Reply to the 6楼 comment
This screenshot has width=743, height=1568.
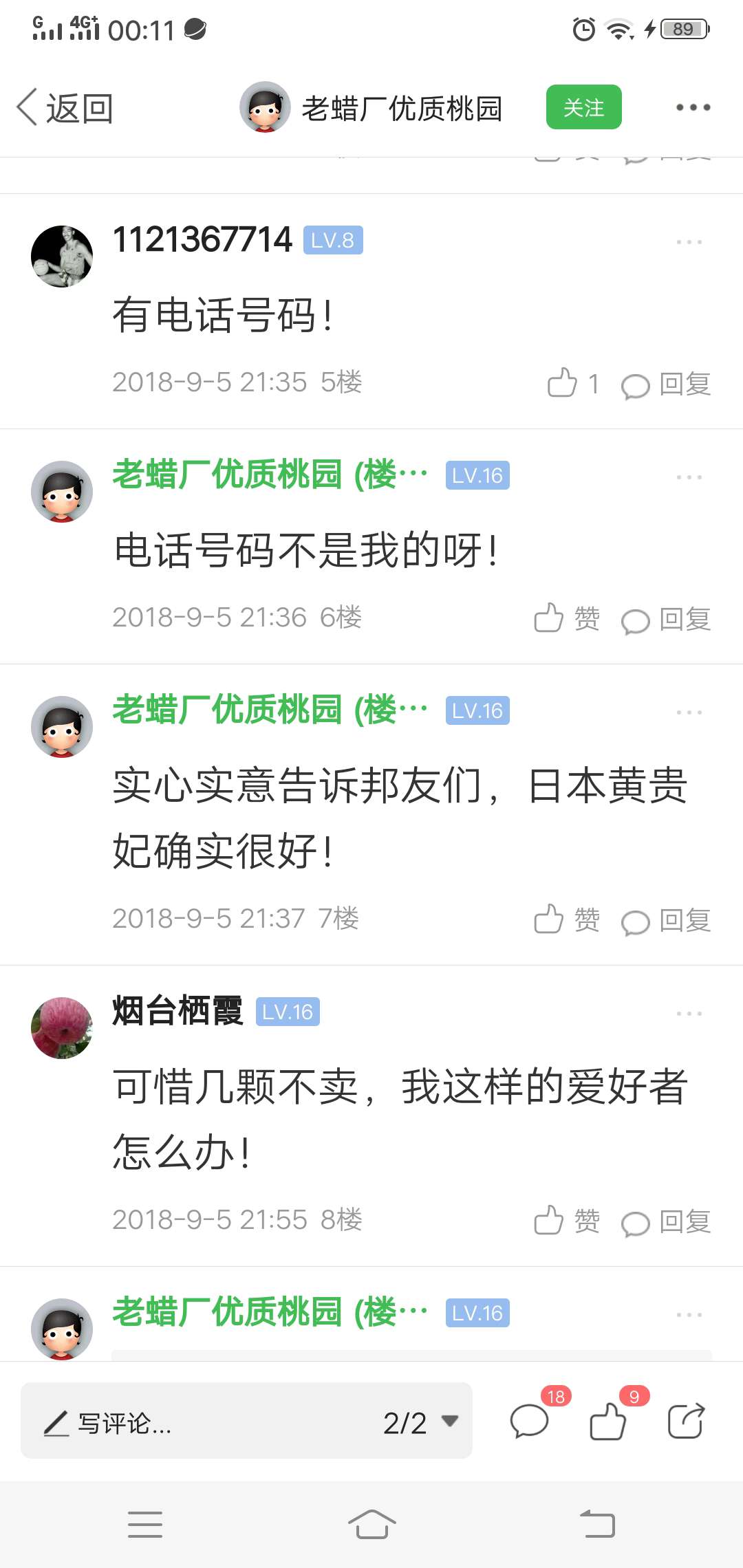pyautogui.click(x=666, y=620)
